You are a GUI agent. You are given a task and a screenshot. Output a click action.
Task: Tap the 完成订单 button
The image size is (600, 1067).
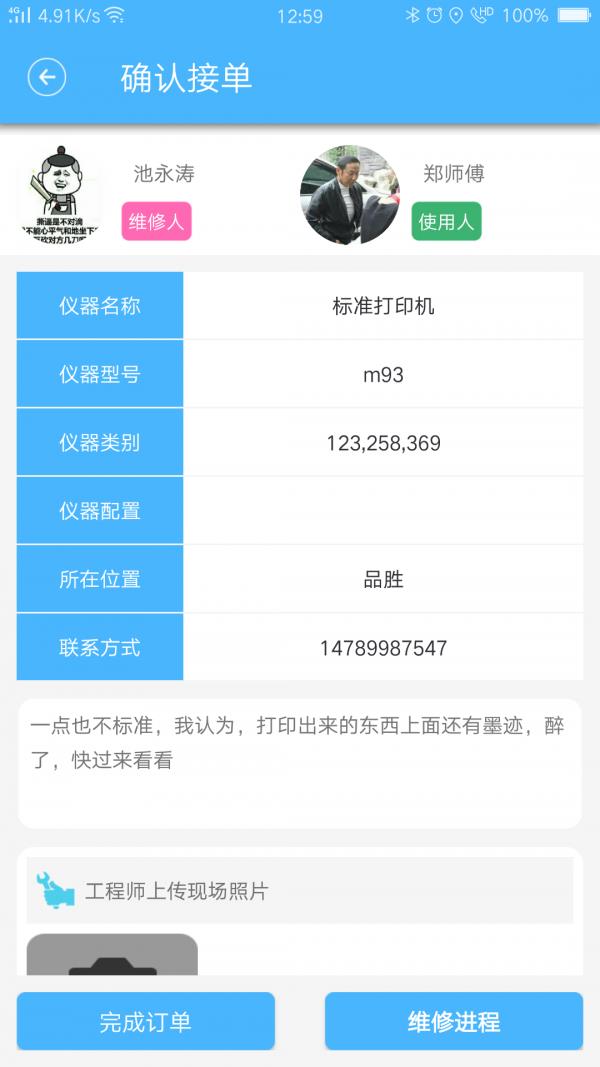pos(146,1021)
